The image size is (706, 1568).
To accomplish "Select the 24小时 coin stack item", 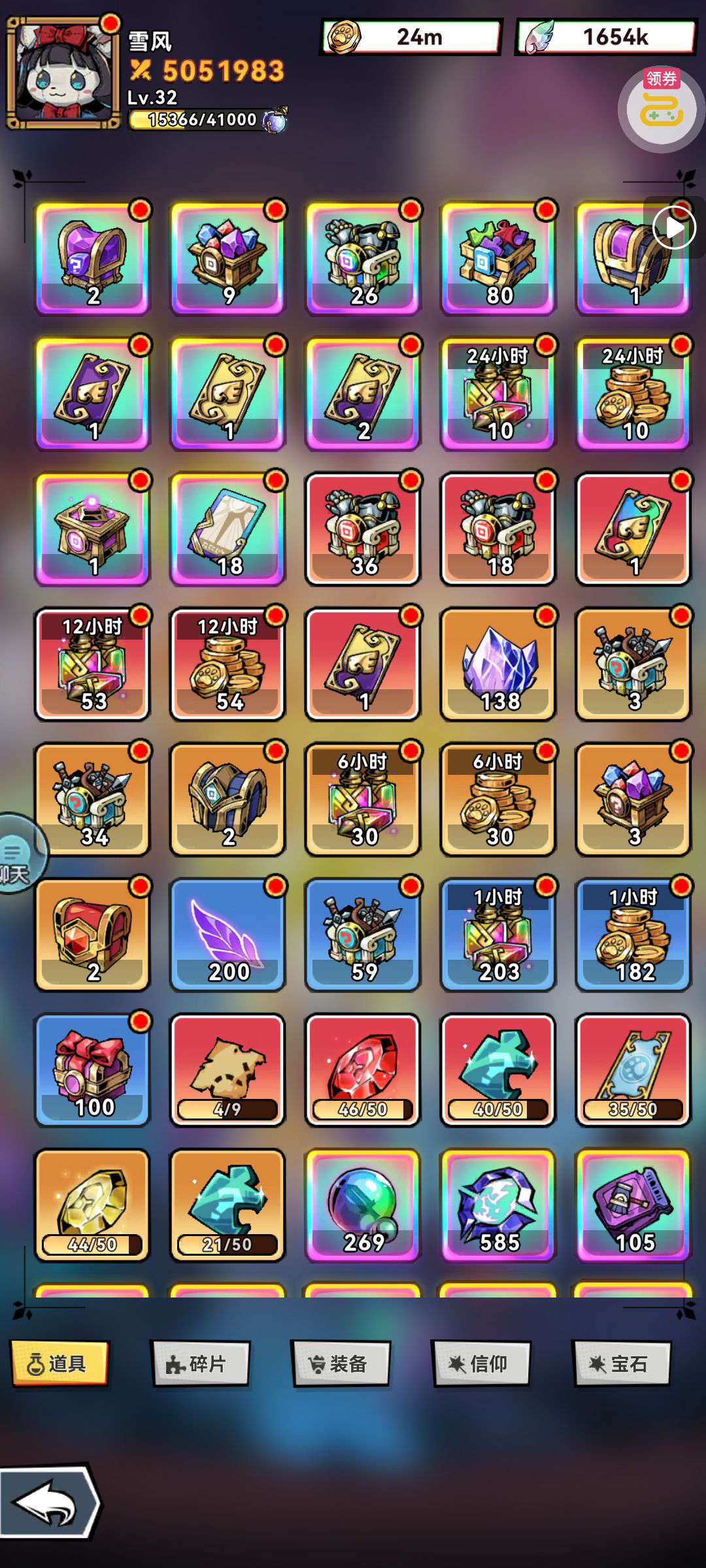I will (x=633, y=394).
